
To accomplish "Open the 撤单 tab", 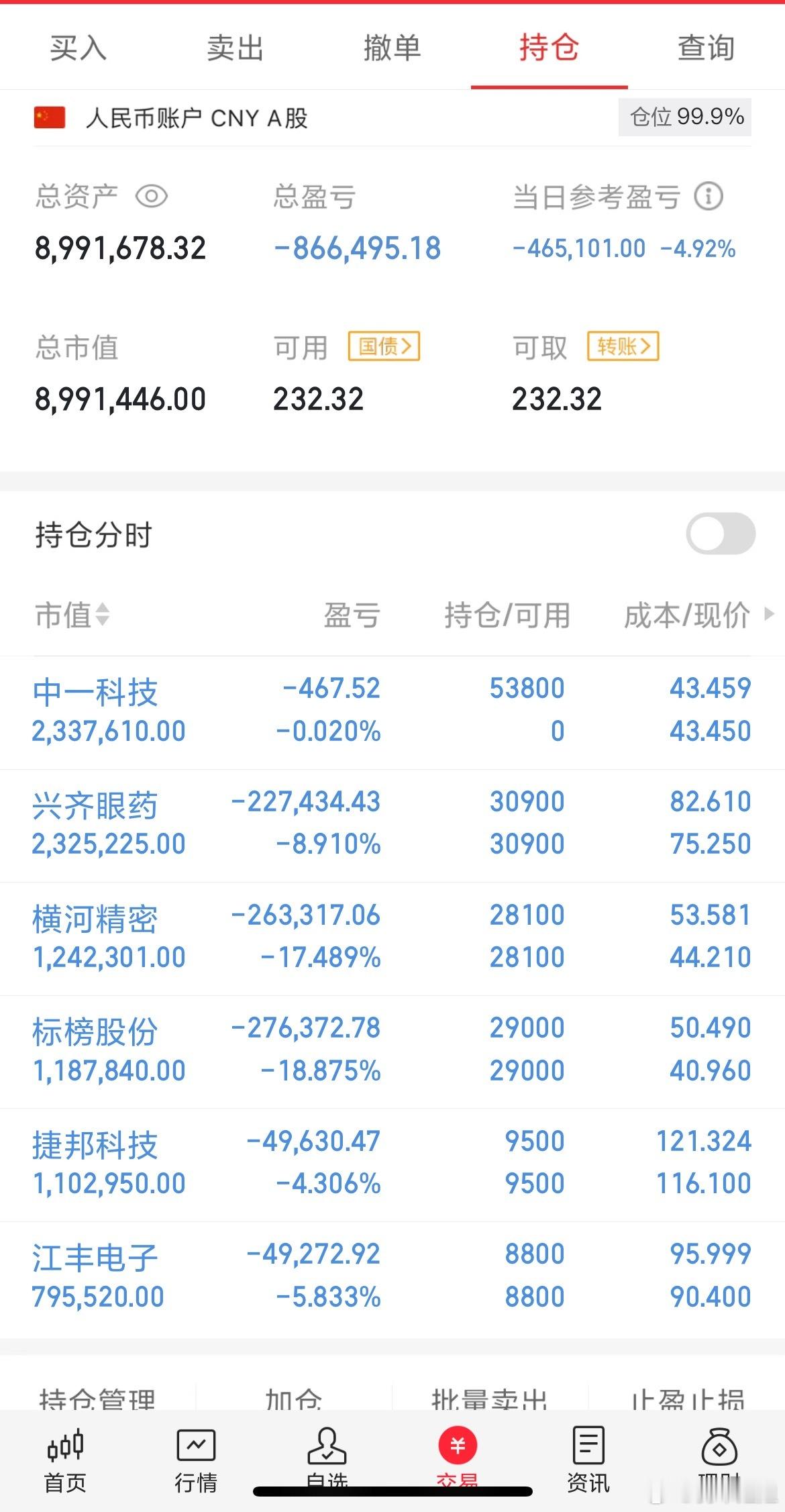I will pos(392,48).
